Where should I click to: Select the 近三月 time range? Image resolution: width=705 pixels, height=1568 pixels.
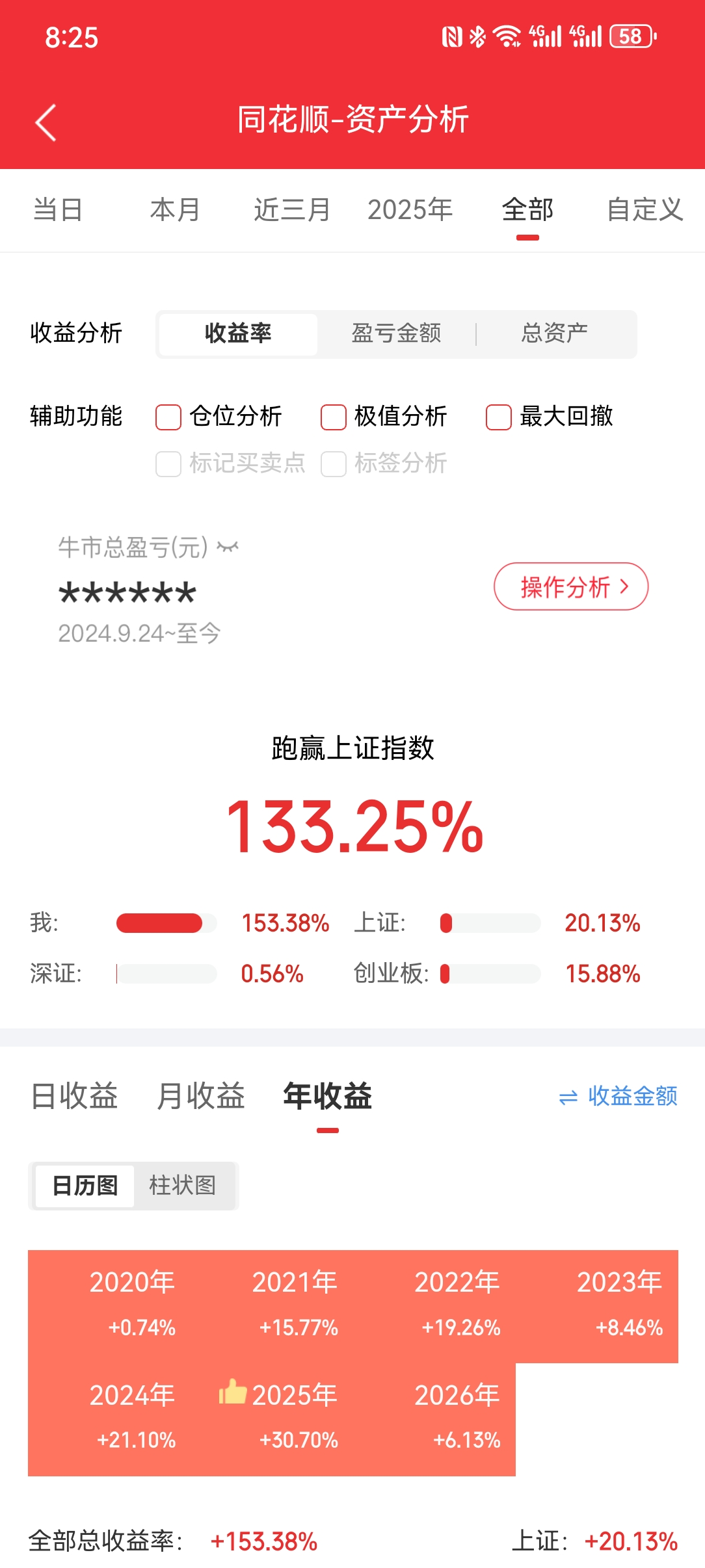(292, 210)
